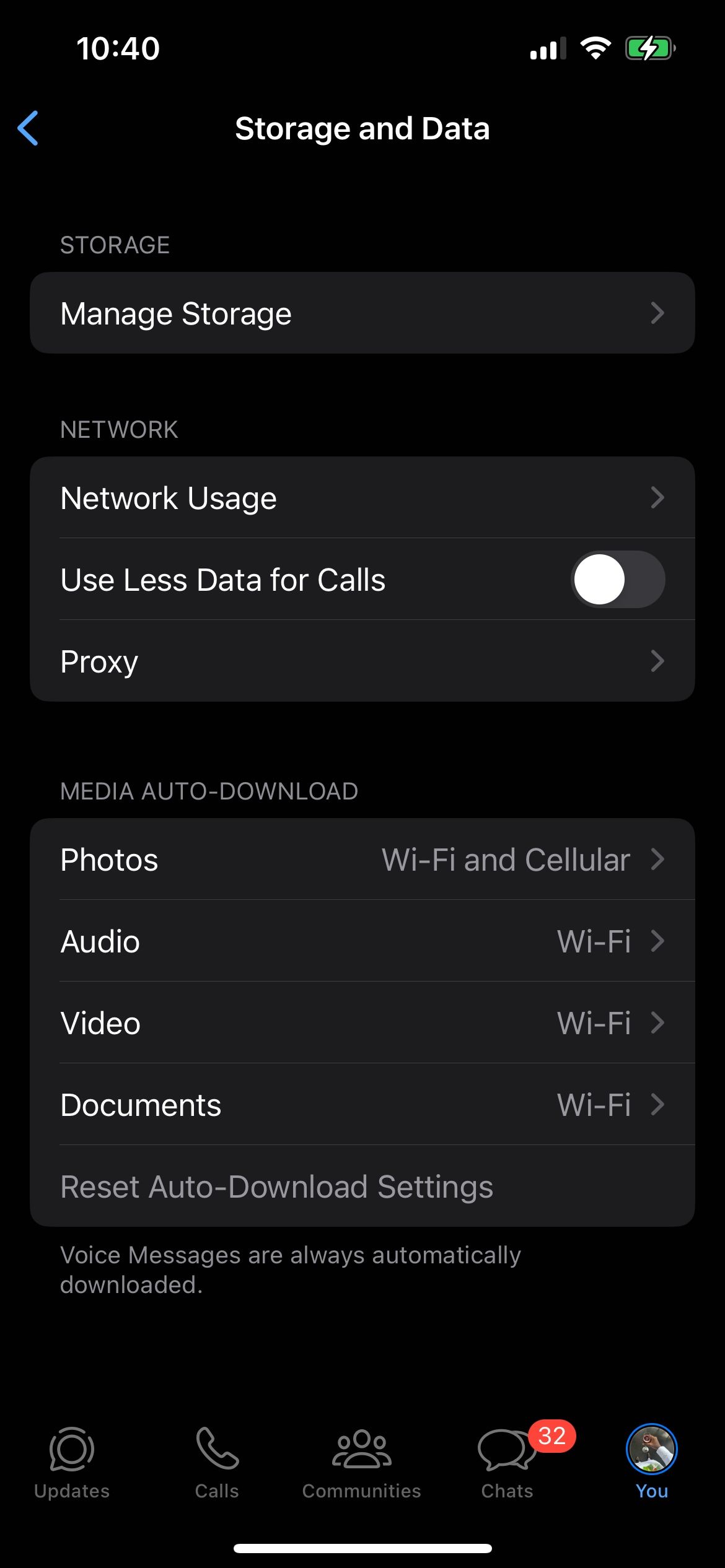The image size is (725, 1568).
Task: Tap the blue back chevron
Action: [29, 128]
